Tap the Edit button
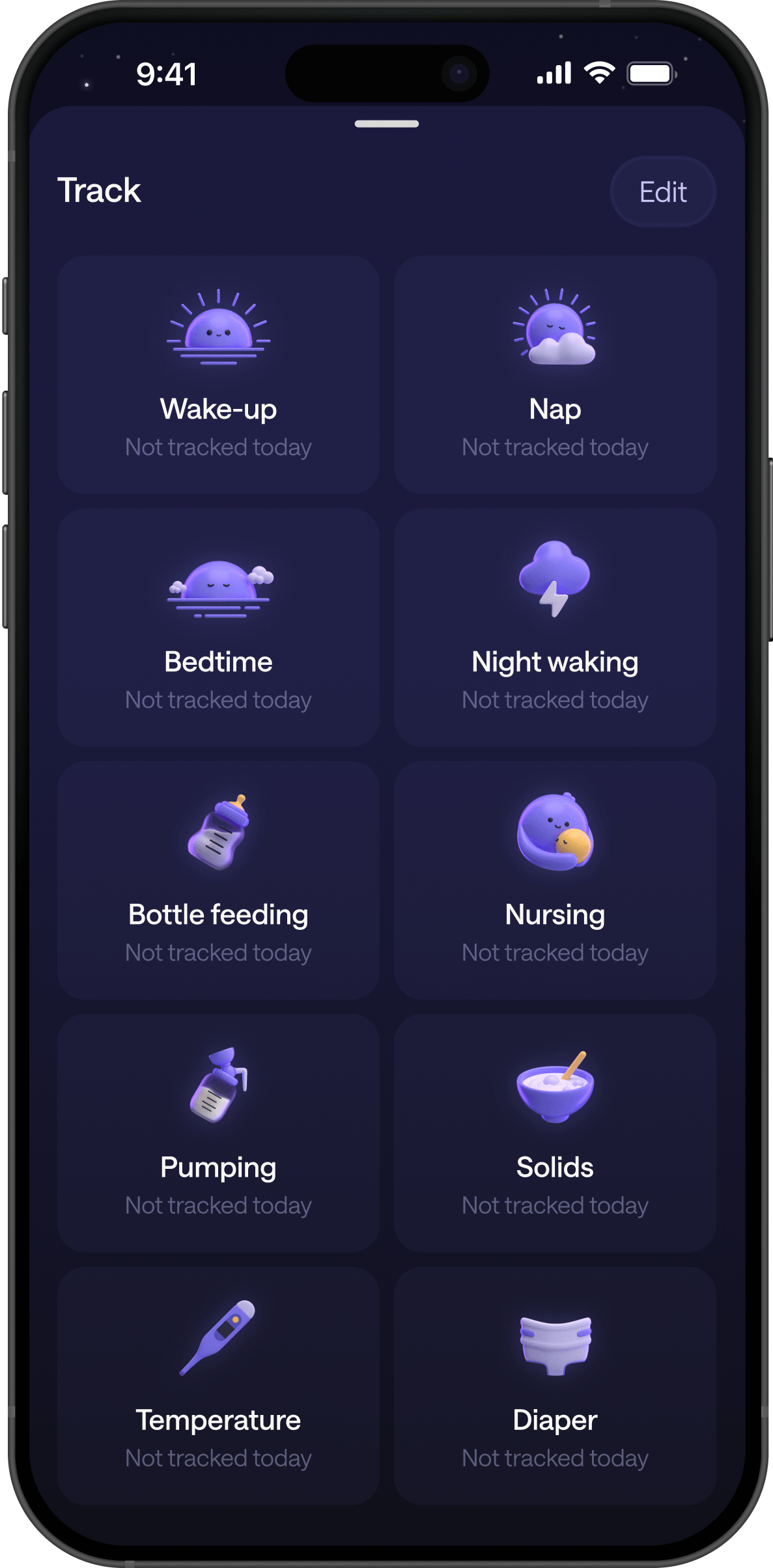This screenshot has height=1568, width=773. pyautogui.click(x=662, y=192)
